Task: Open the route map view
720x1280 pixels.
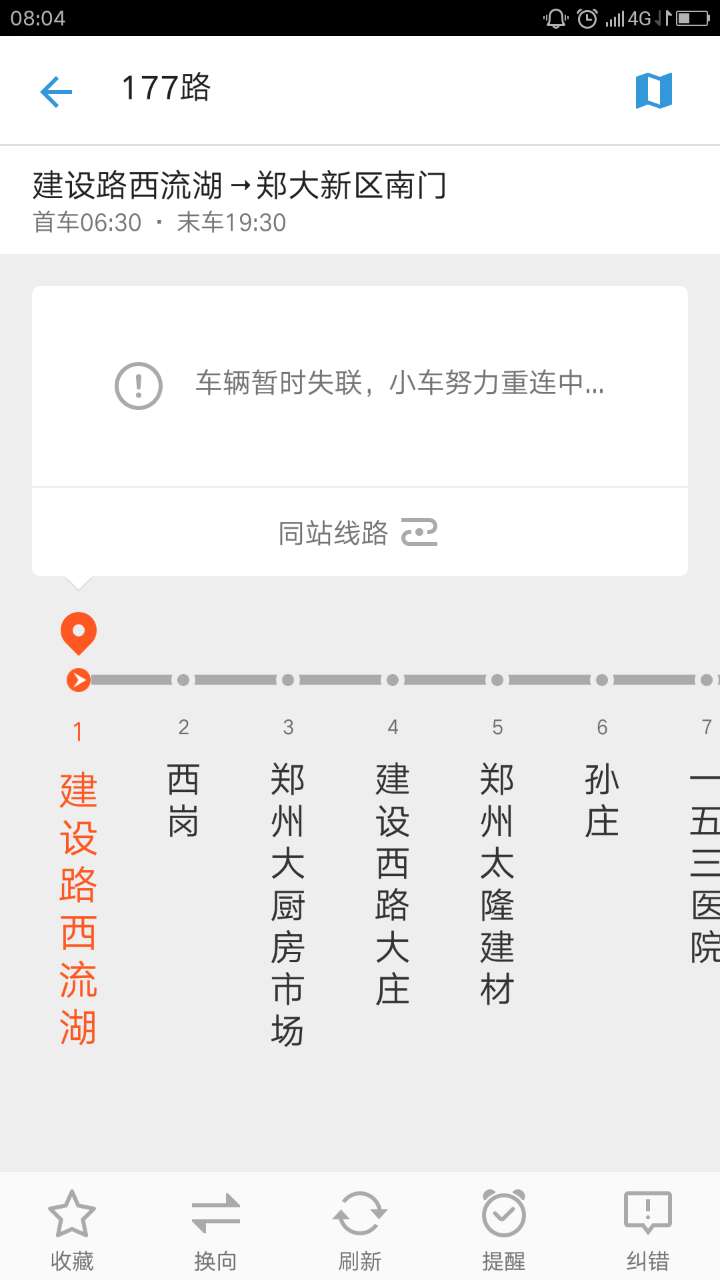Action: (x=654, y=91)
